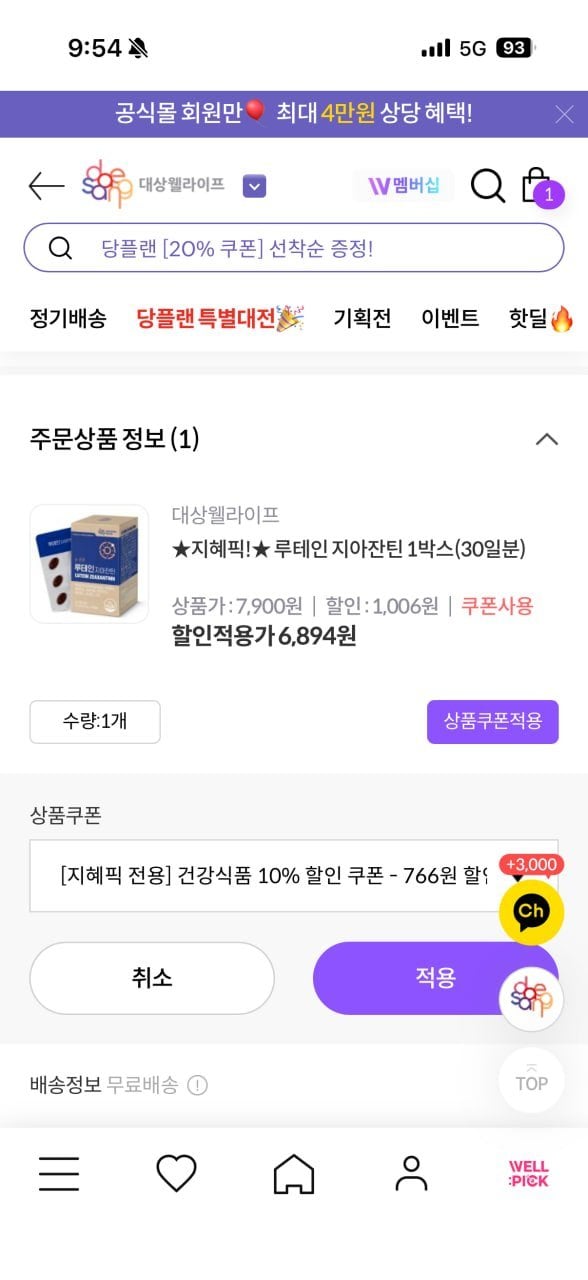Open the home tab in bottom bar
Viewport: 588px width, 1280px height.
[x=294, y=1173]
